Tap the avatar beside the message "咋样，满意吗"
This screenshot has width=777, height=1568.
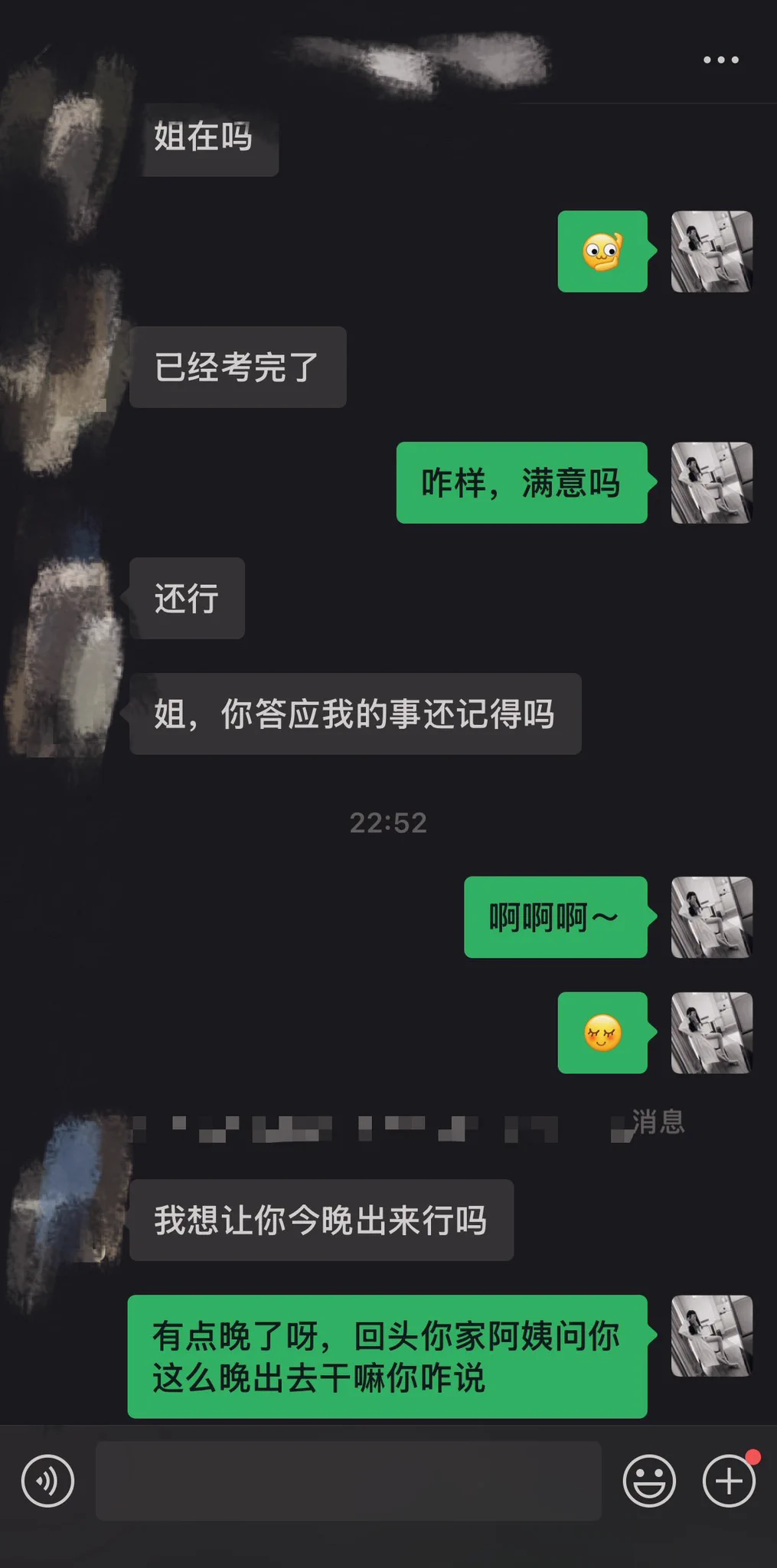tap(711, 482)
